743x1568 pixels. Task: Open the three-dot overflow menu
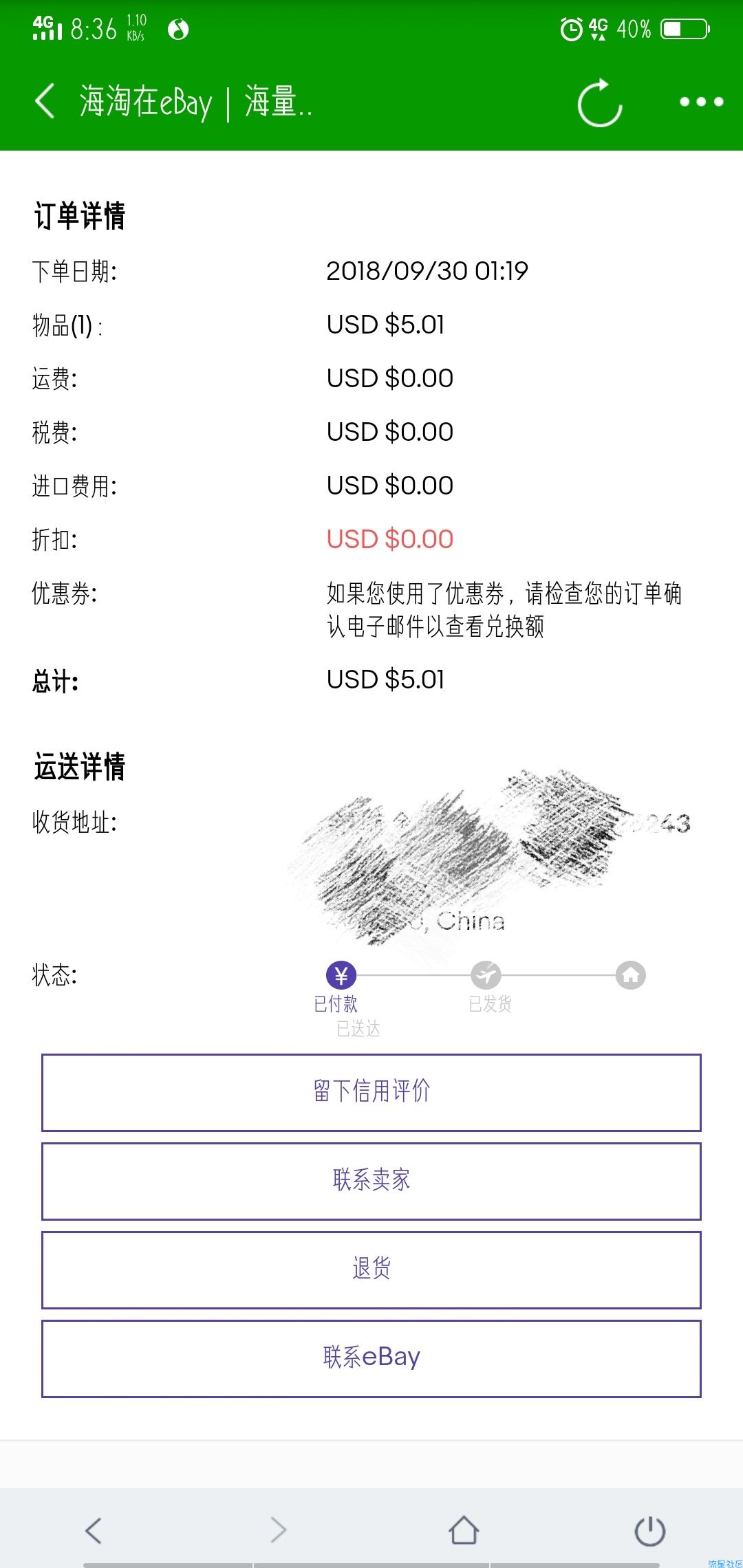[701, 102]
